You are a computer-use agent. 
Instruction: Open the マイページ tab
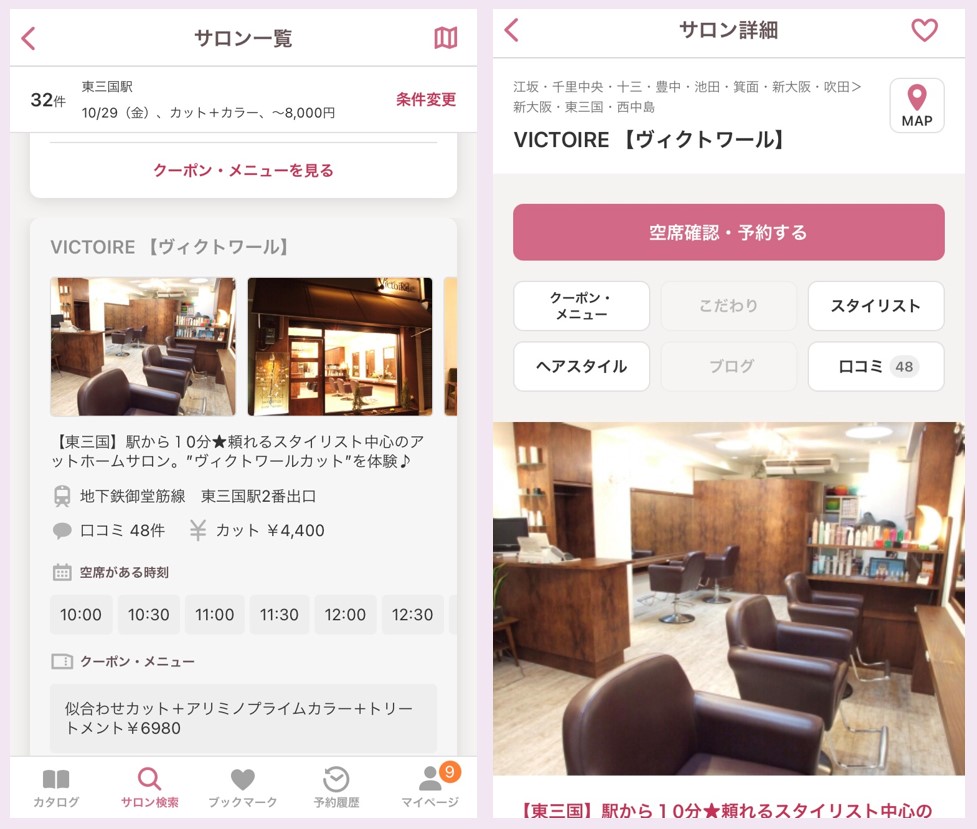[x=430, y=788]
